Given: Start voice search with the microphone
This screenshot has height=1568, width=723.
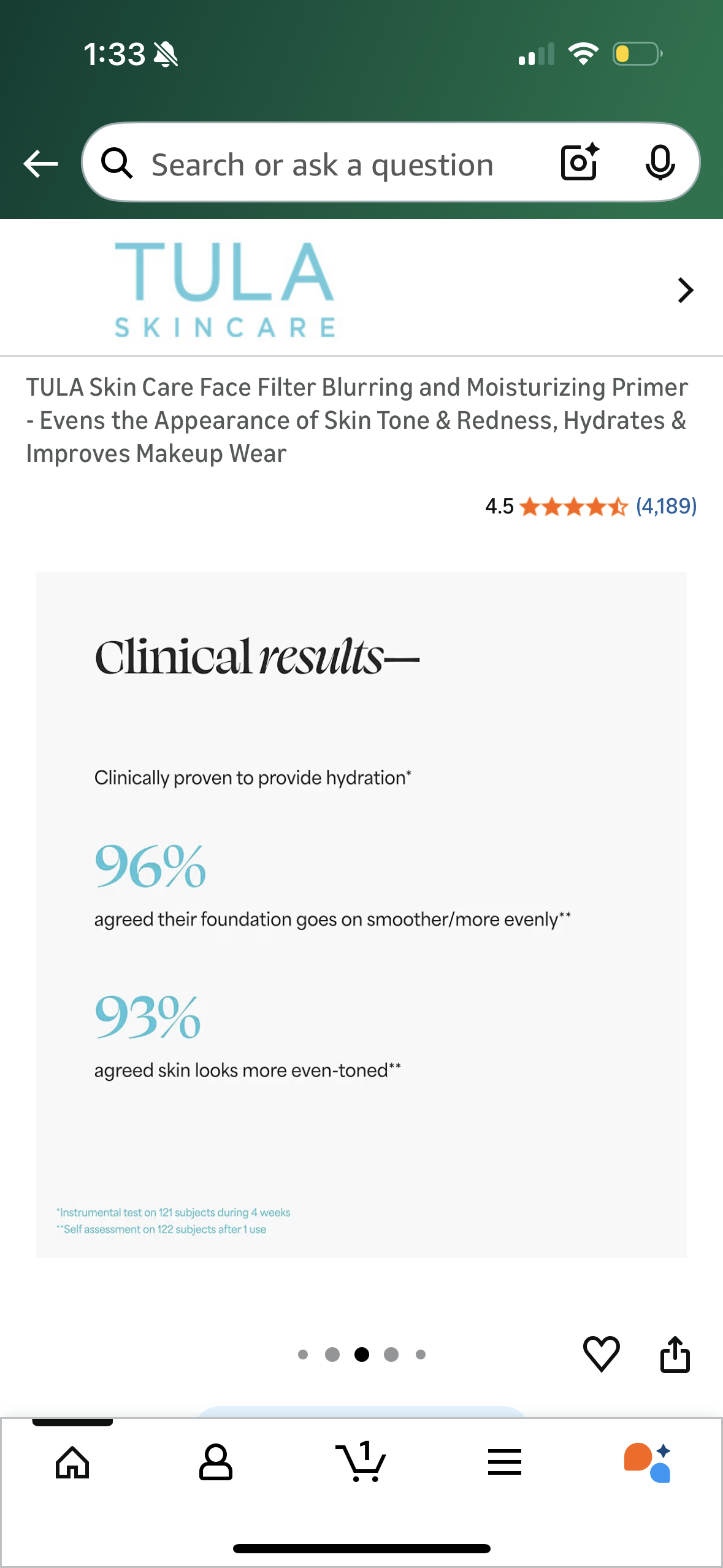Looking at the screenshot, I should point(660,163).
